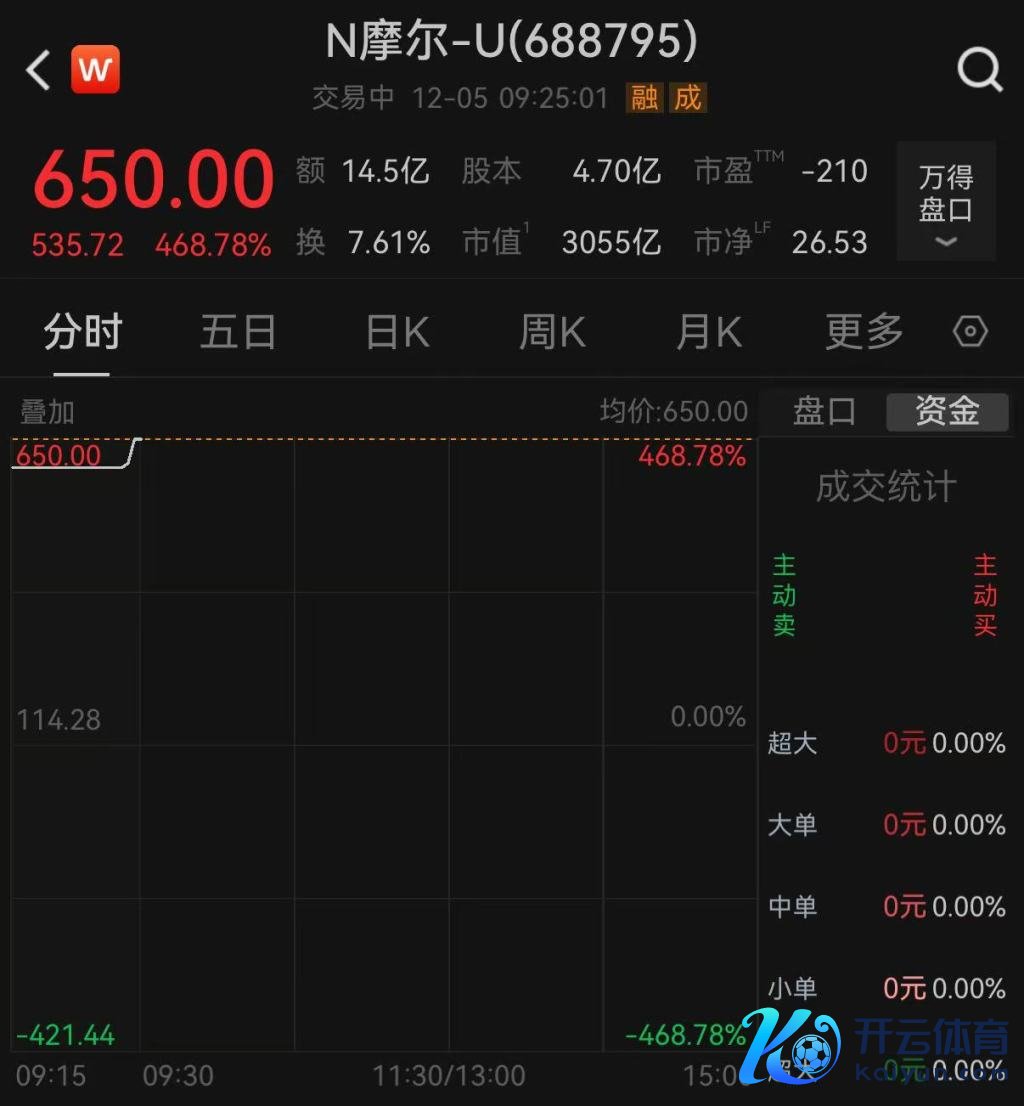1024x1106 pixels.
Task: Open chart settings hexagon icon
Action: 970,333
